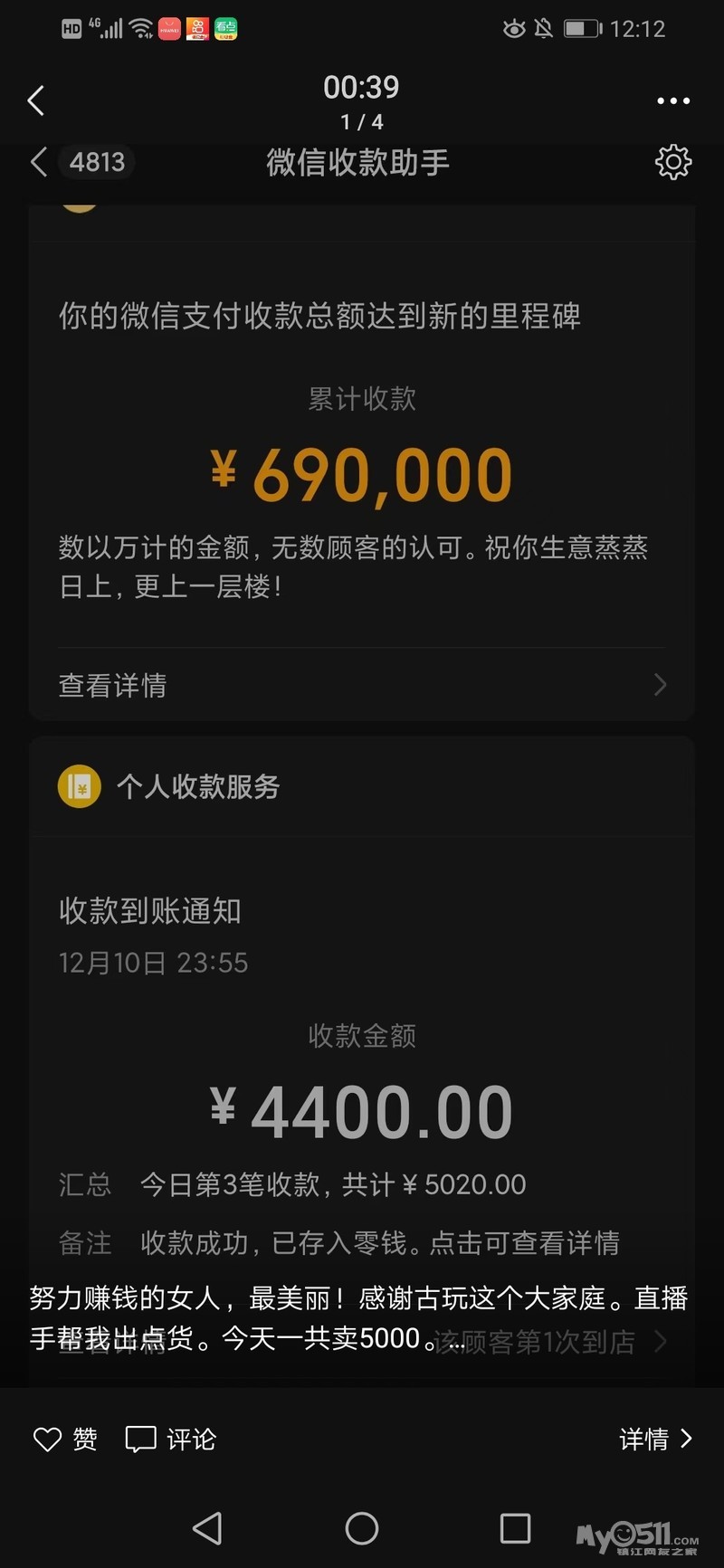Screen dimensions: 724x1568
Task: Open the system recent apps view
Action: point(515,1528)
